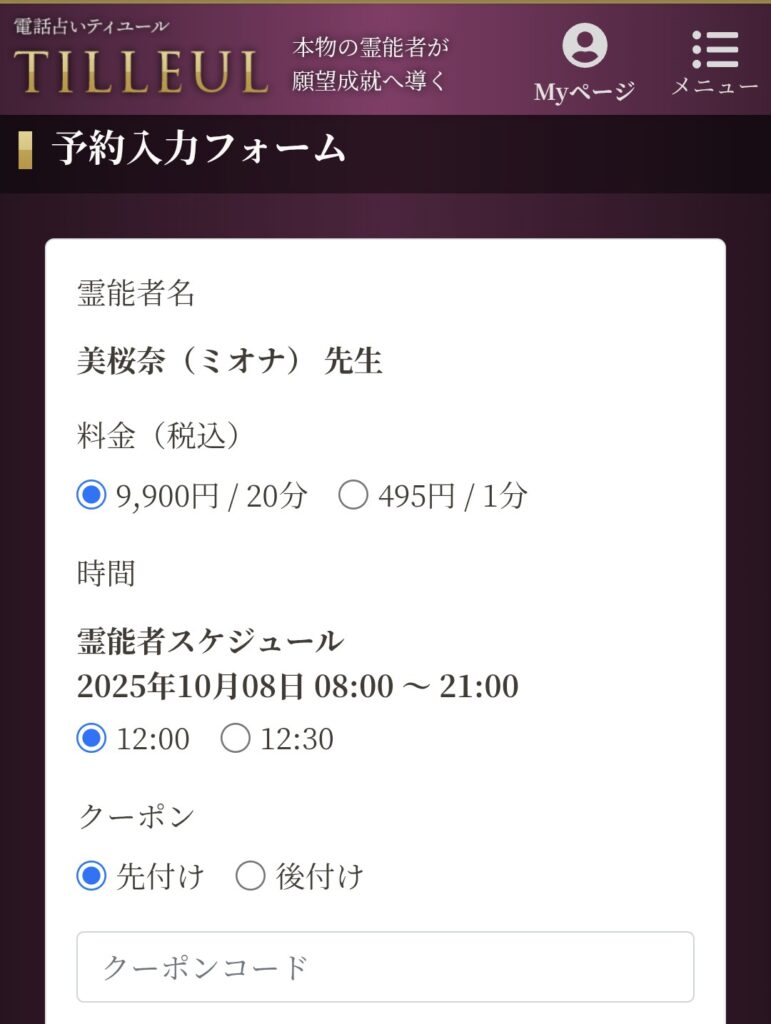This screenshot has width=771, height=1024.
Task: Focus the クーポンコード input field
Action: click(x=385, y=967)
